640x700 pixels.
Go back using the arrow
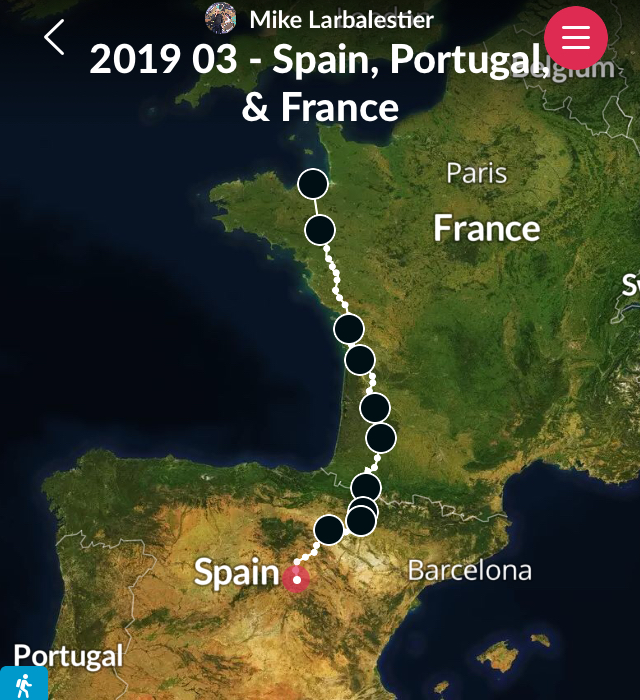54,37
